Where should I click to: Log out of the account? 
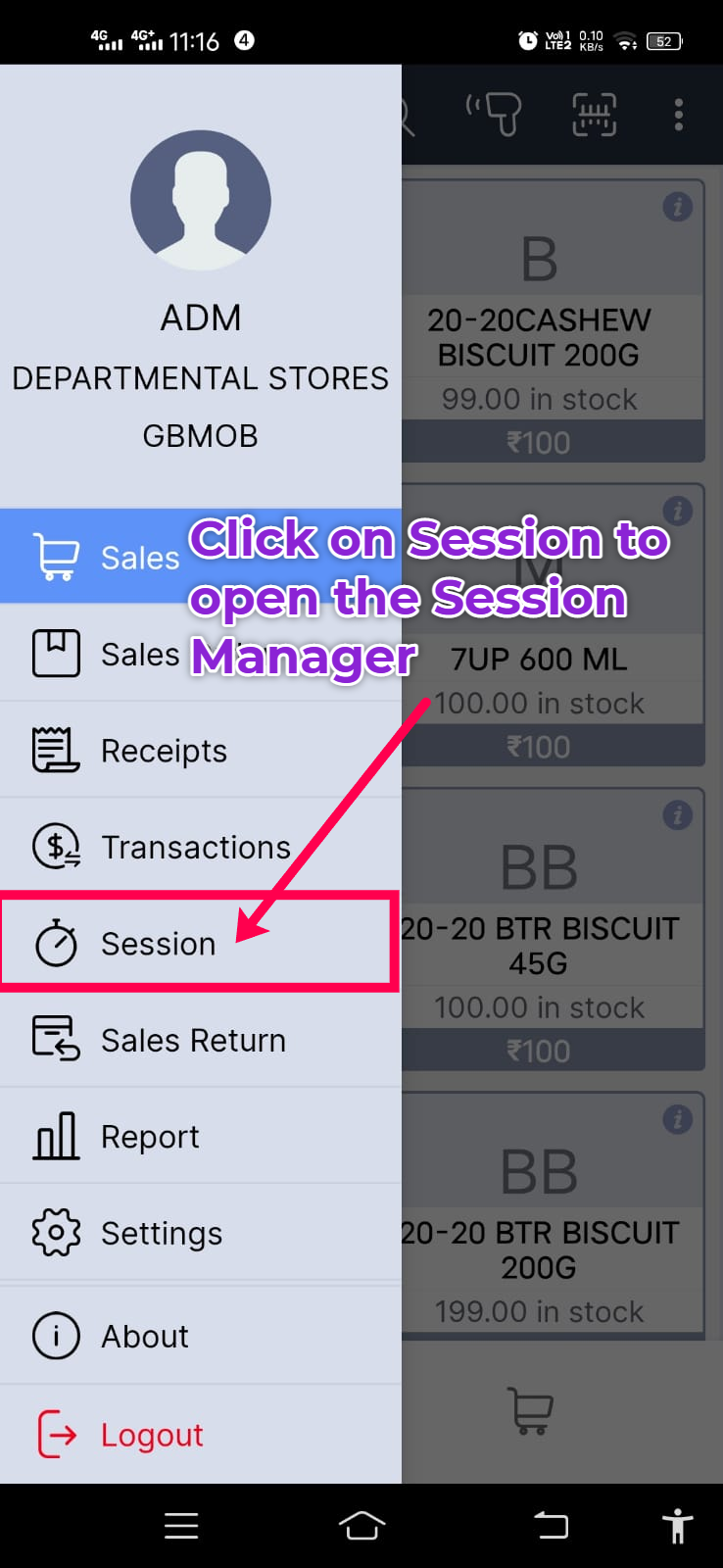pos(152,1435)
